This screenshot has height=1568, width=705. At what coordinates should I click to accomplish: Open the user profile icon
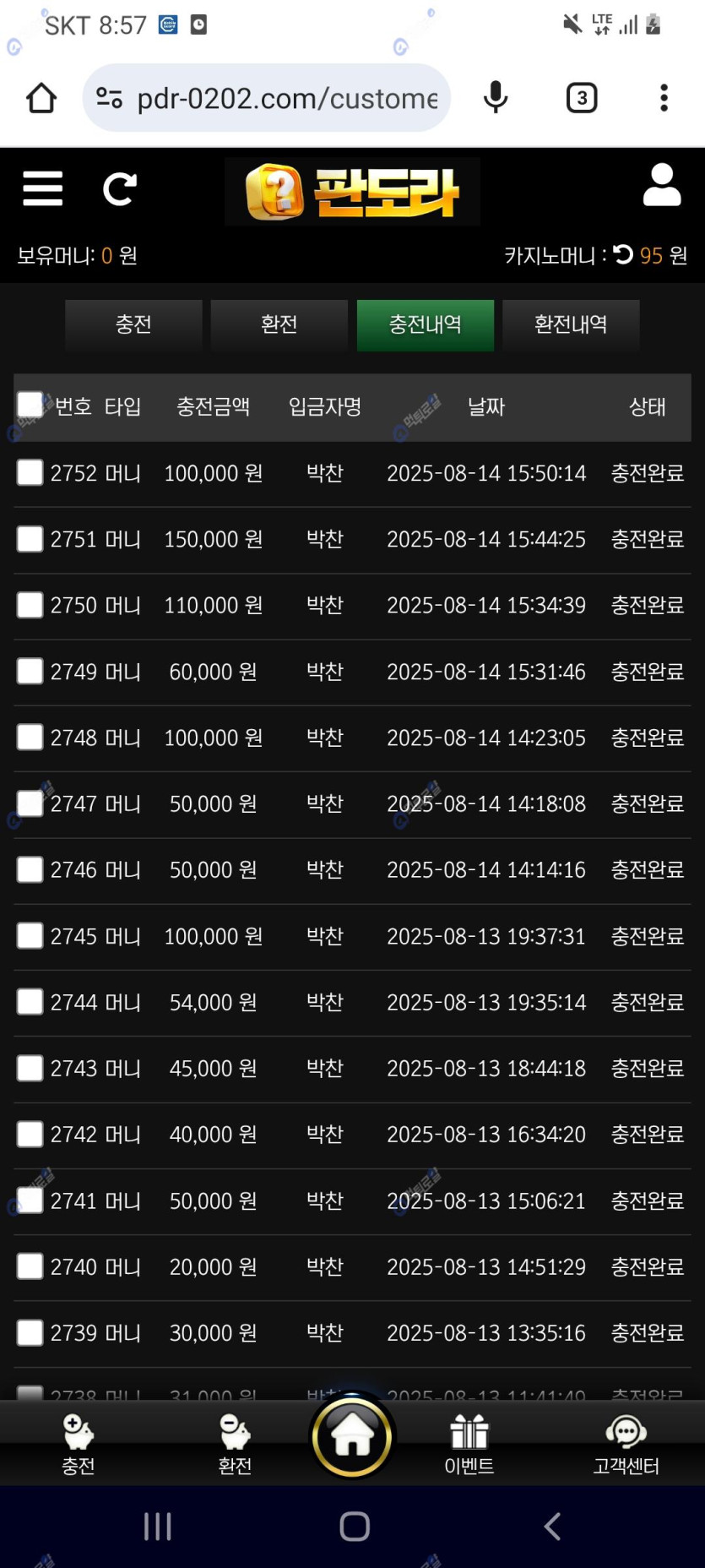click(662, 184)
